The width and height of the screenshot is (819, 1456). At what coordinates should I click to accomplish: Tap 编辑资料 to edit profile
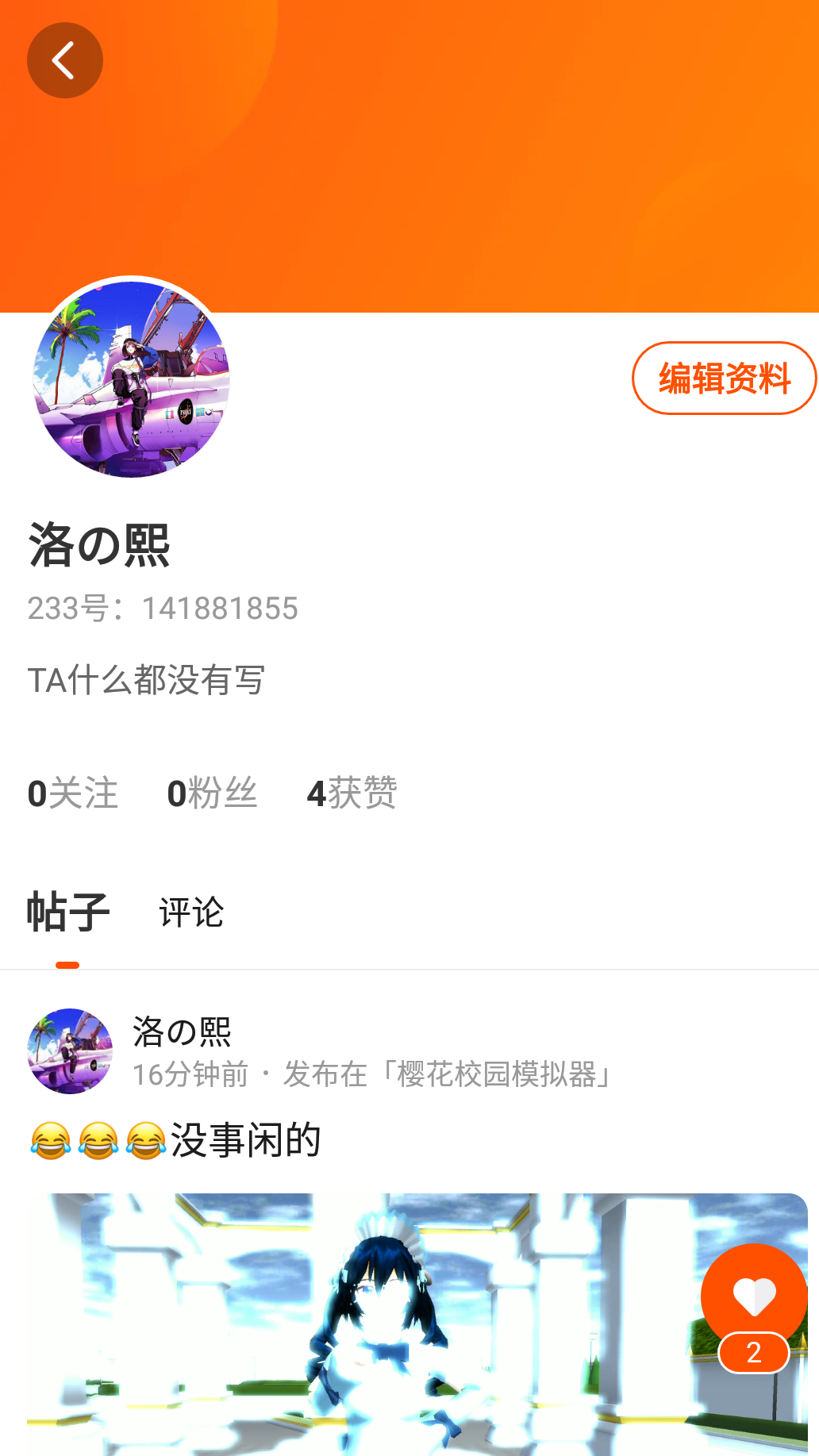(x=724, y=378)
